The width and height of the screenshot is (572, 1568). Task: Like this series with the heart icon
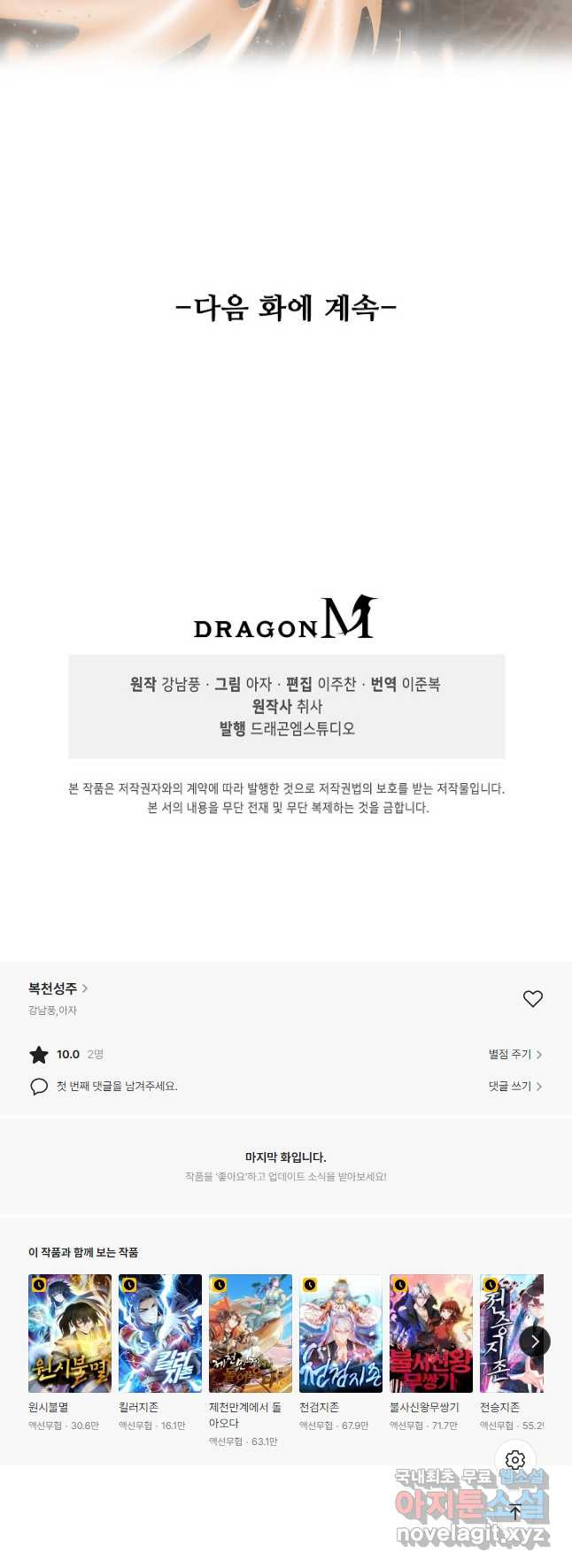point(532,998)
